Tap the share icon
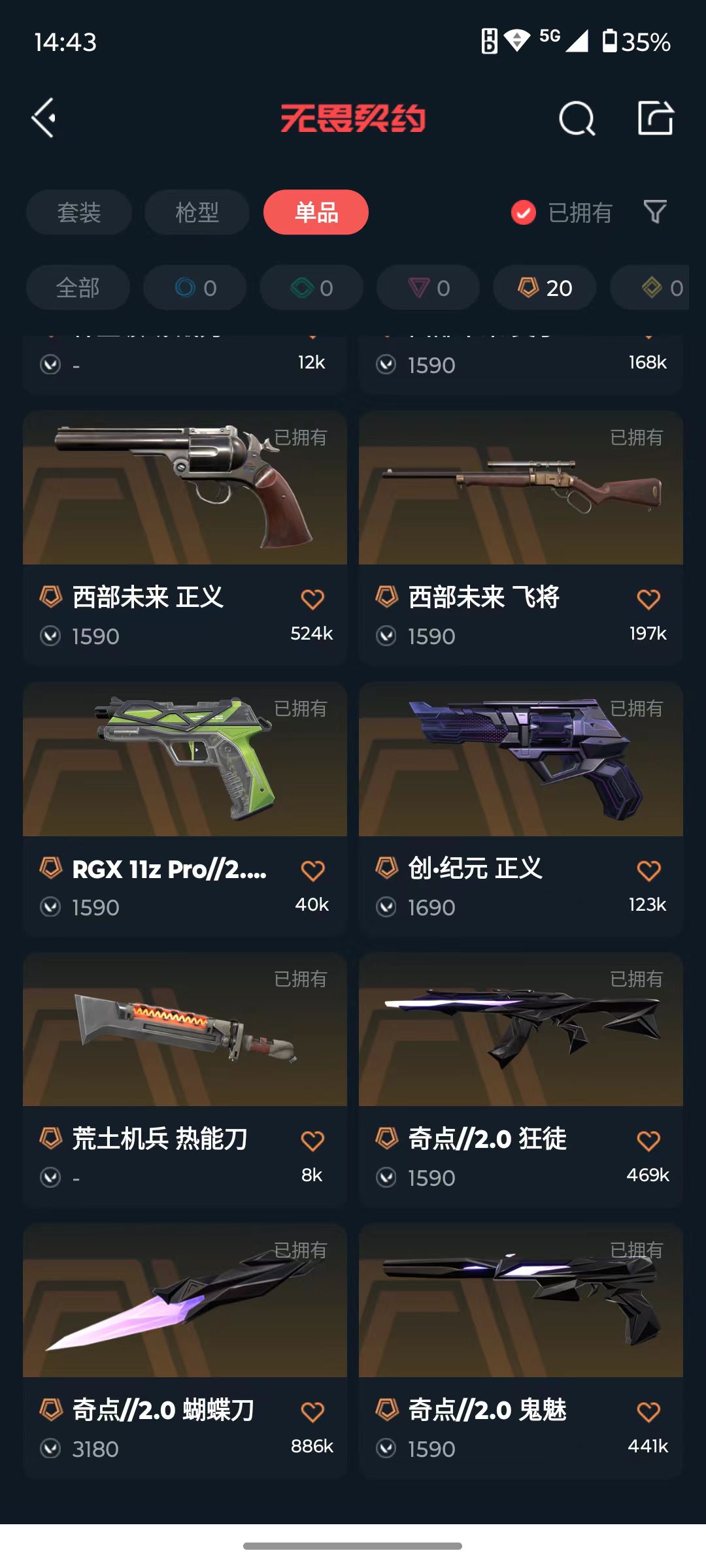Image resolution: width=706 pixels, height=1568 pixels. tap(656, 118)
